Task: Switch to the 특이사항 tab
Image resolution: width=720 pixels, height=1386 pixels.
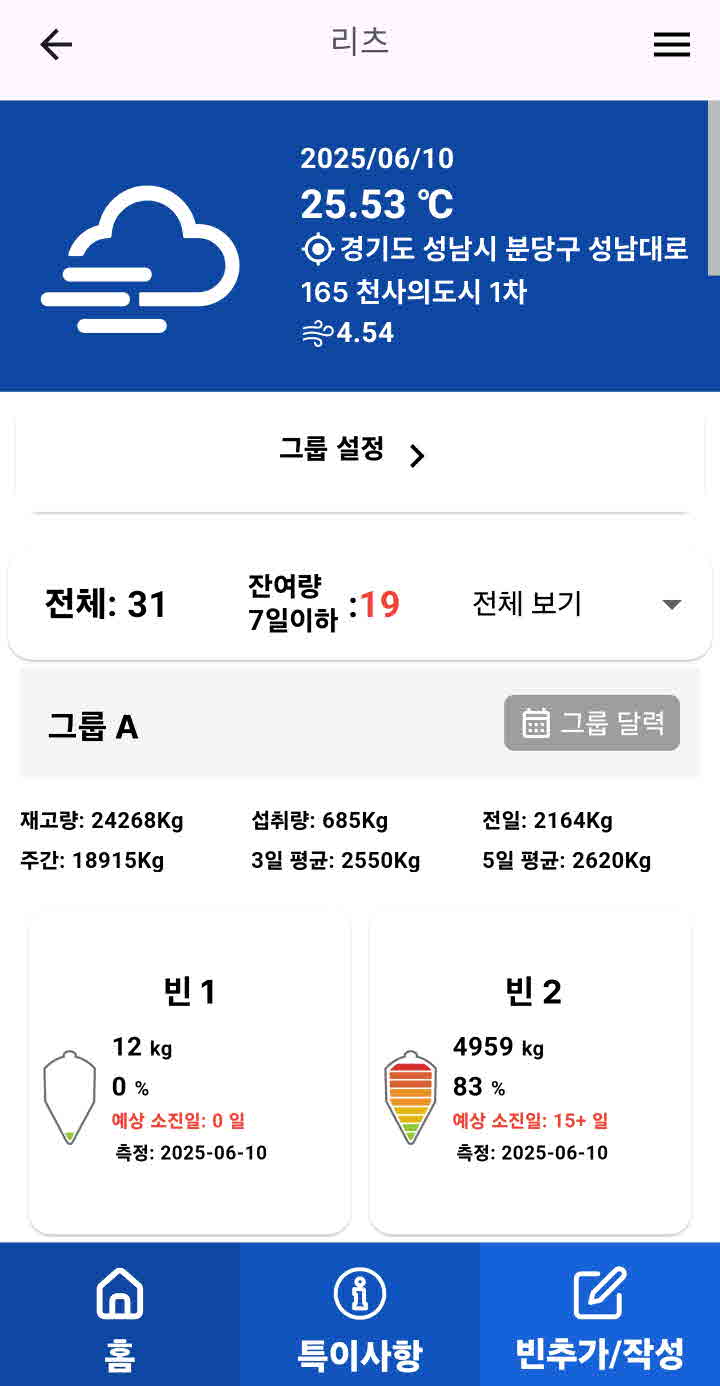Action: click(360, 1315)
